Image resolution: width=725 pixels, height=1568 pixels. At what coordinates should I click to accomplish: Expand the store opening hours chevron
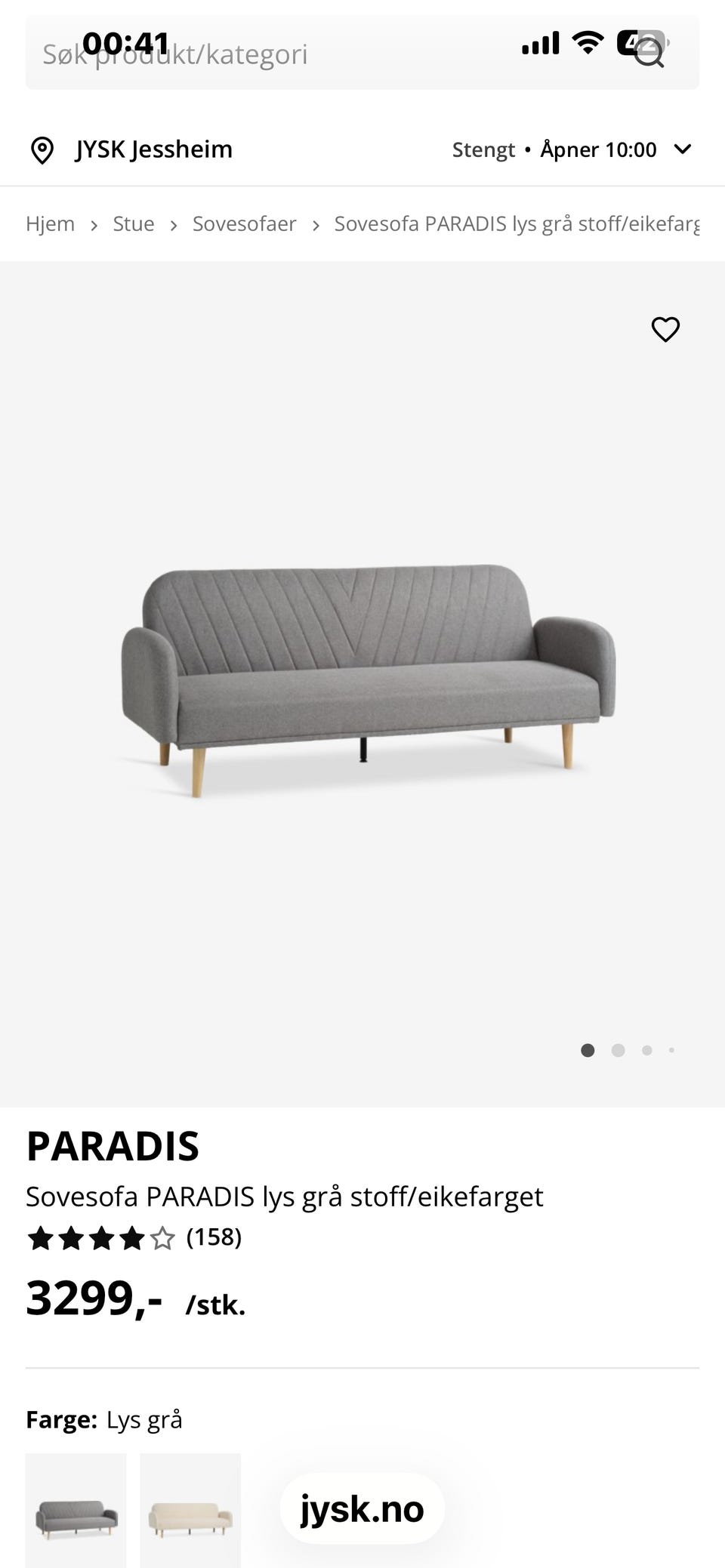[x=683, y=149]
